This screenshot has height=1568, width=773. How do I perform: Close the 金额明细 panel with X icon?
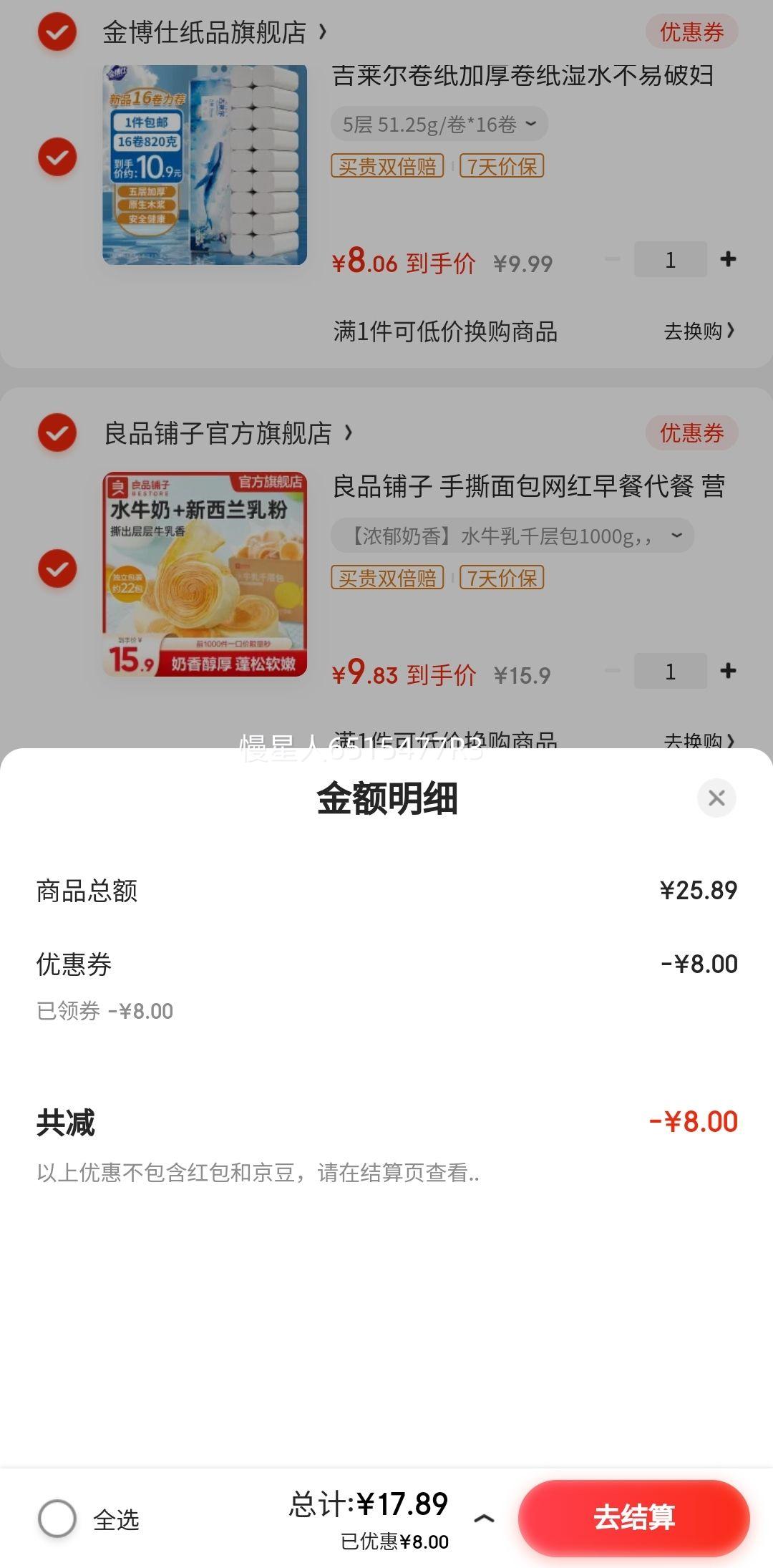click(716, 798)
